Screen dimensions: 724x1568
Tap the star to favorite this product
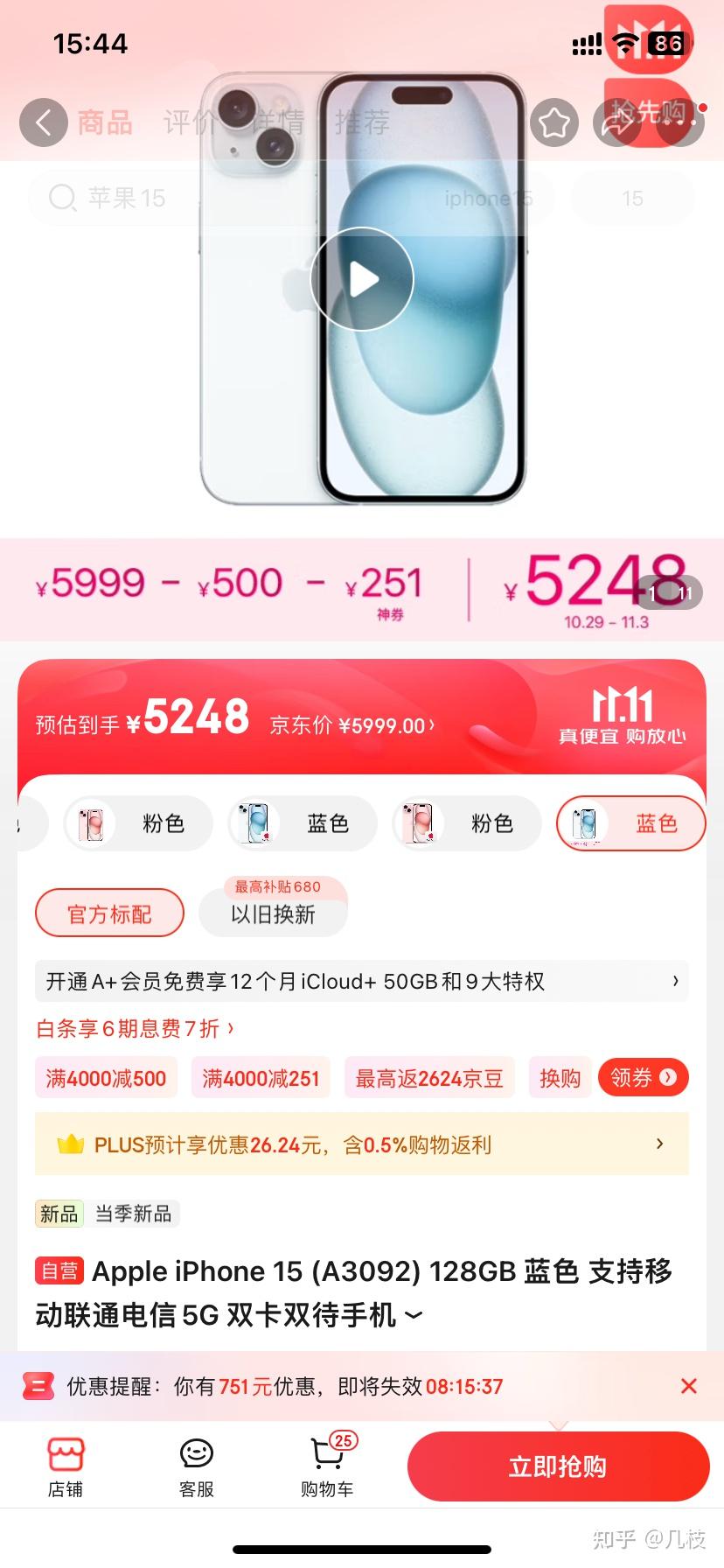[x=553, y=122]
